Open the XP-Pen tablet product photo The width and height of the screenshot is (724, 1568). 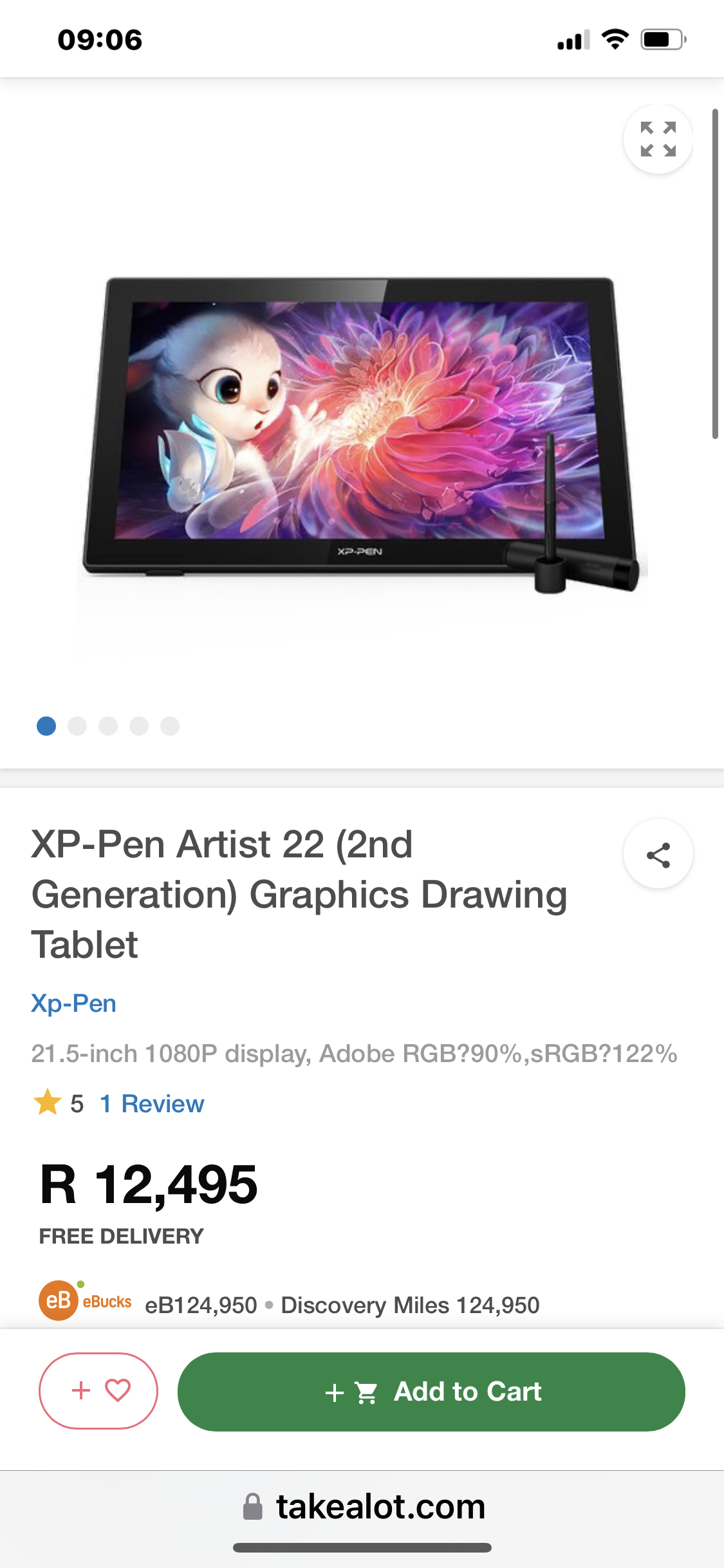[362, 431]
